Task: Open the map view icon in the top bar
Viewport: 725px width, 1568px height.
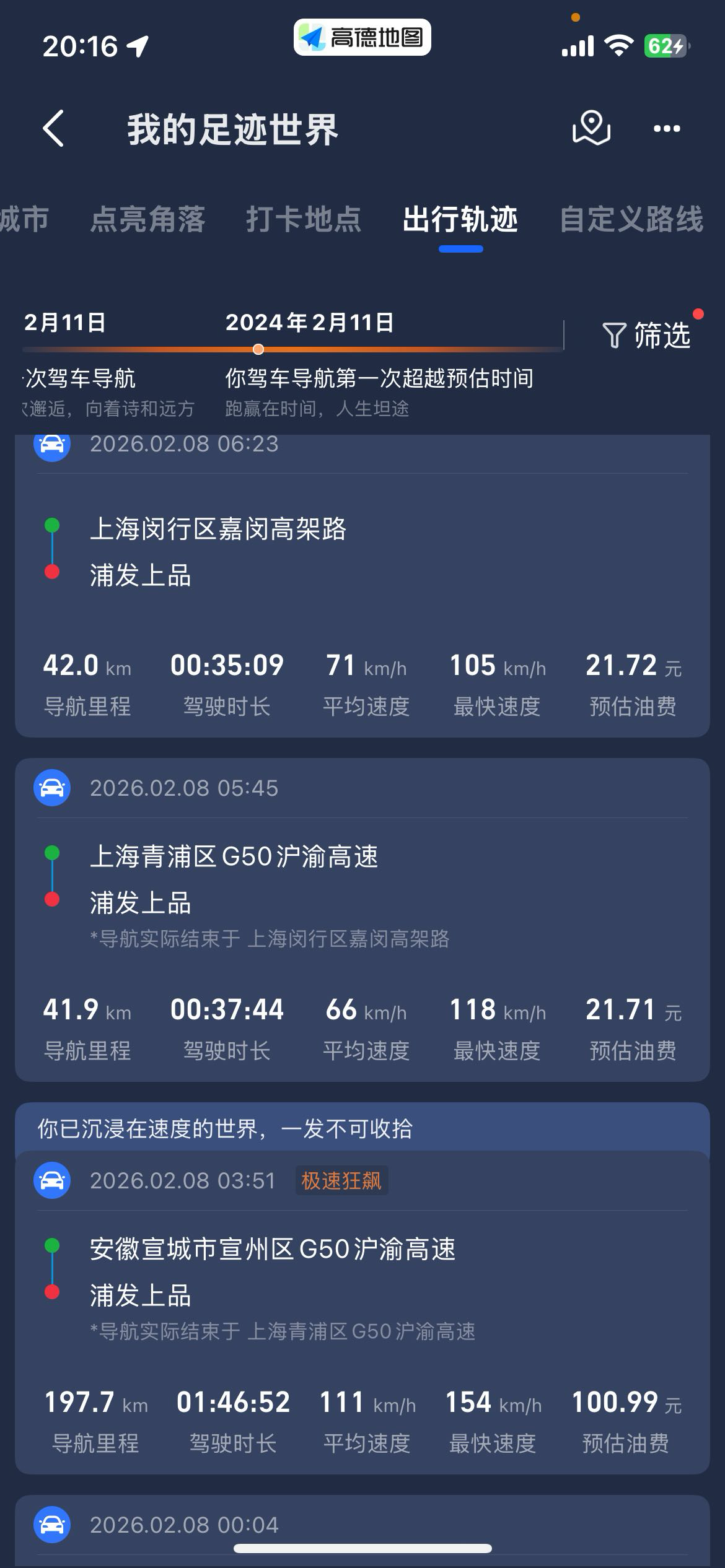Action: click(x=590, y=128)
